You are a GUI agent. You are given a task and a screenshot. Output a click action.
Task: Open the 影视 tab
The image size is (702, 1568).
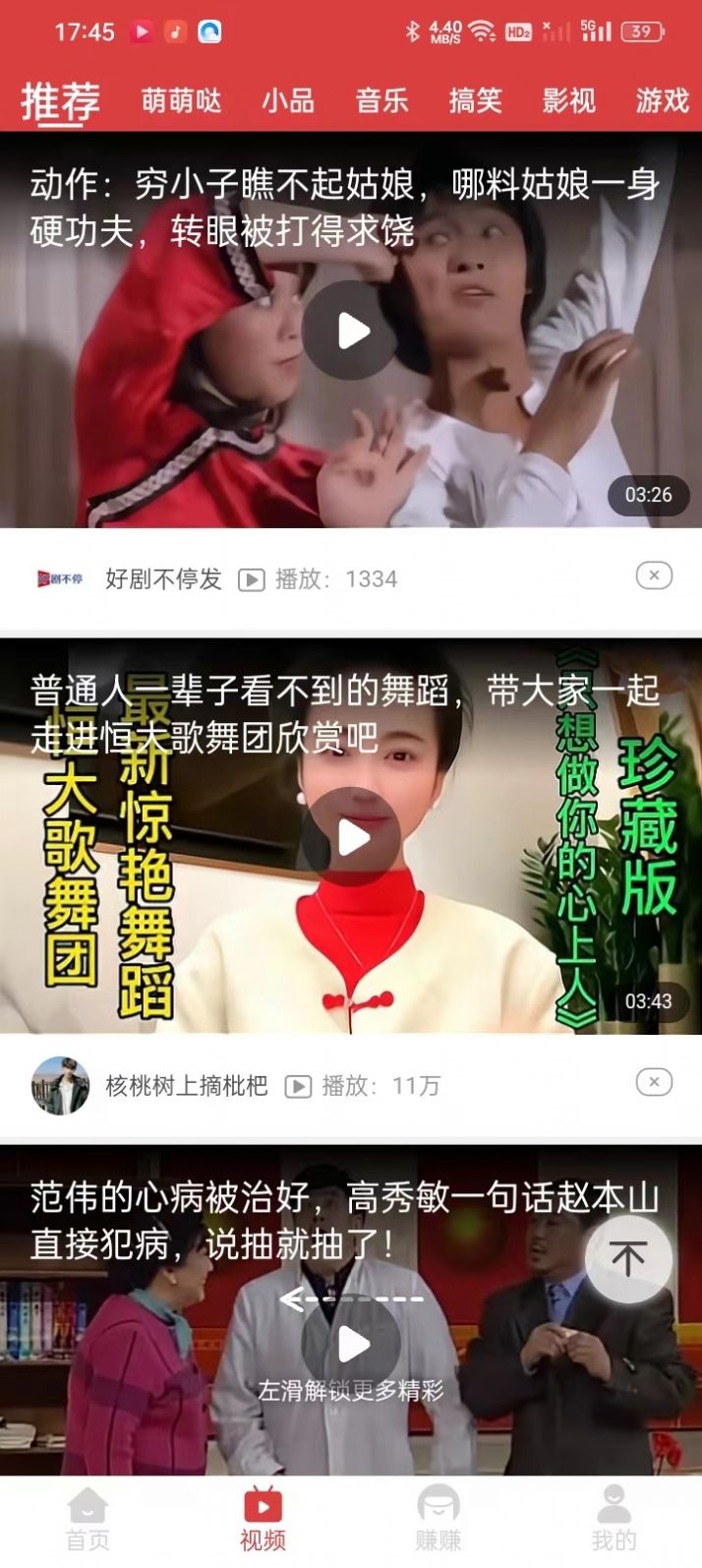click(568, 101)
